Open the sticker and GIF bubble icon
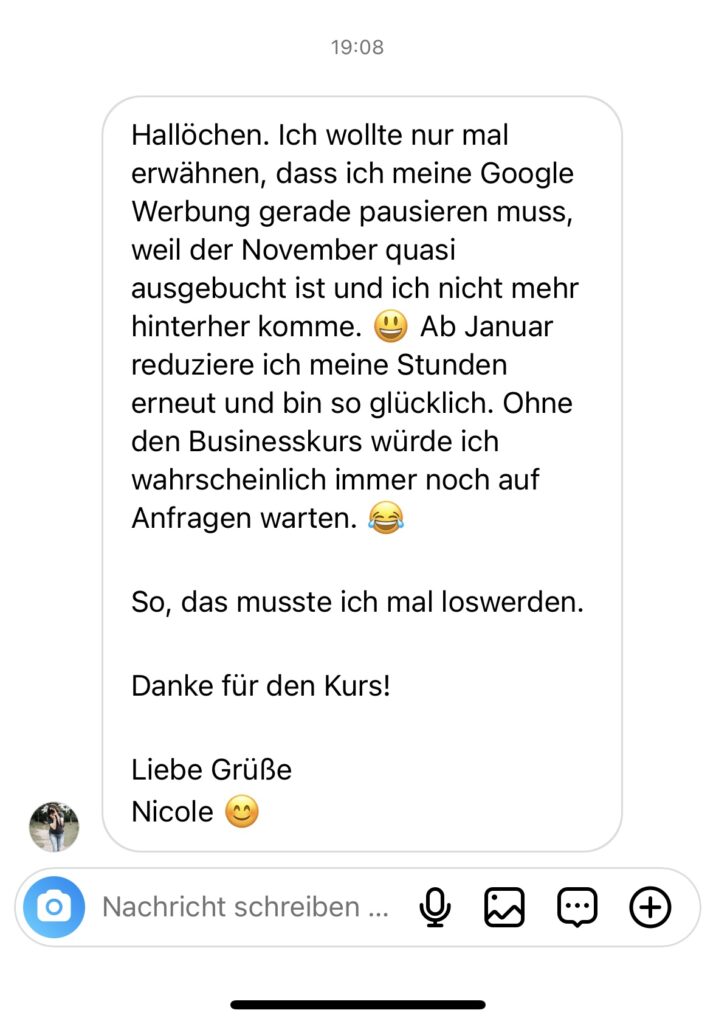The height and width of the screenshot is (1024, 716). (577, 907)
